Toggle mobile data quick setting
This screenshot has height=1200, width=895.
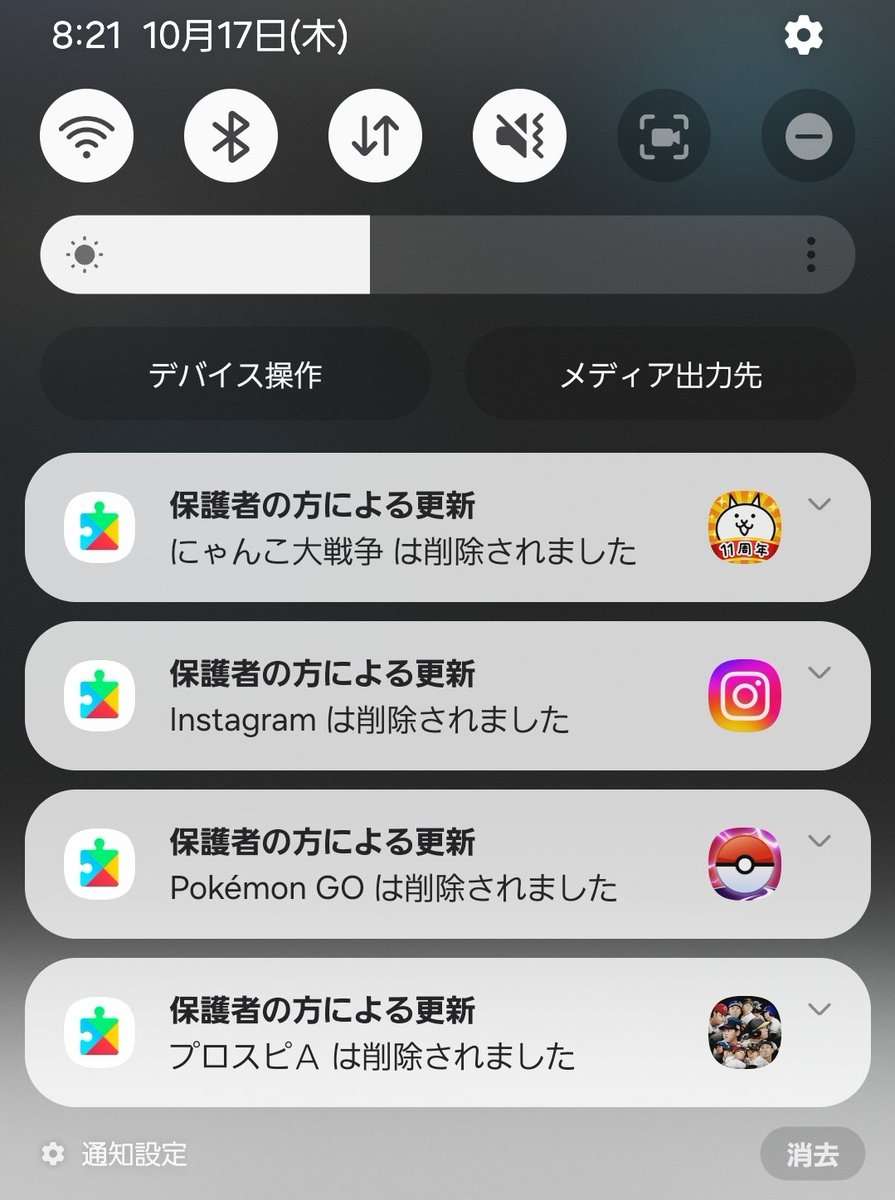(375, 136)
